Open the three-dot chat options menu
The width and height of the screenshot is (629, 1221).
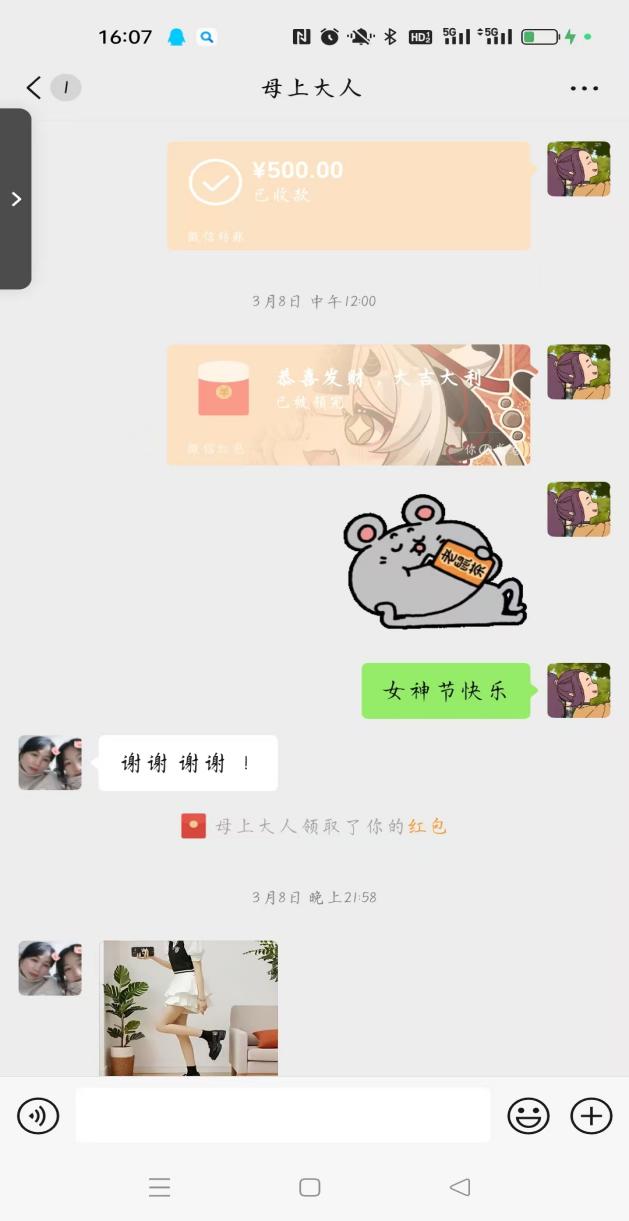click(x=584, y=88)
